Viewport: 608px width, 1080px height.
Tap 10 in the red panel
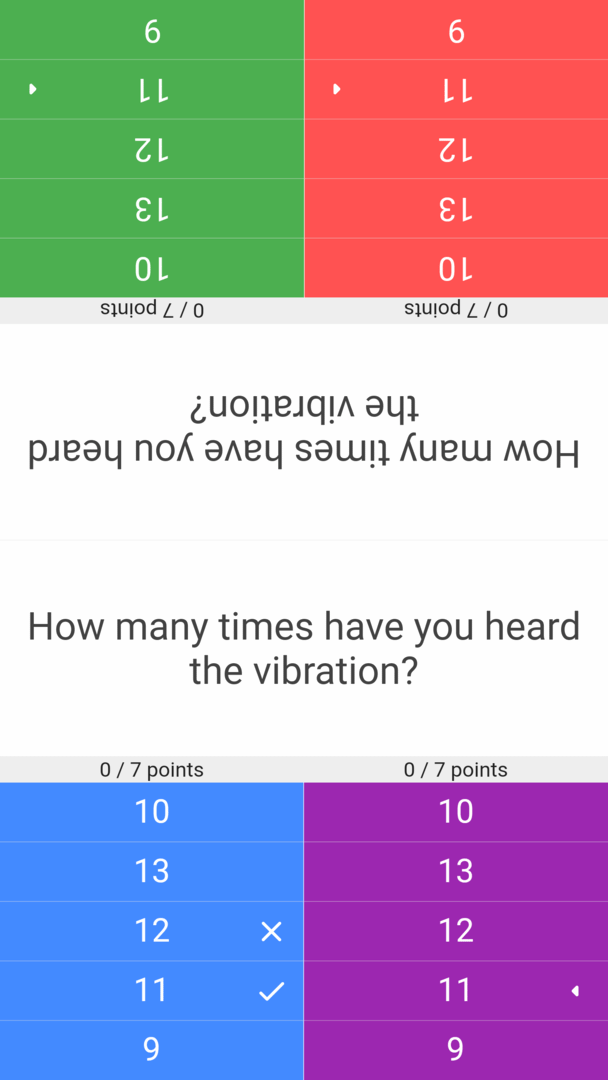456,268
